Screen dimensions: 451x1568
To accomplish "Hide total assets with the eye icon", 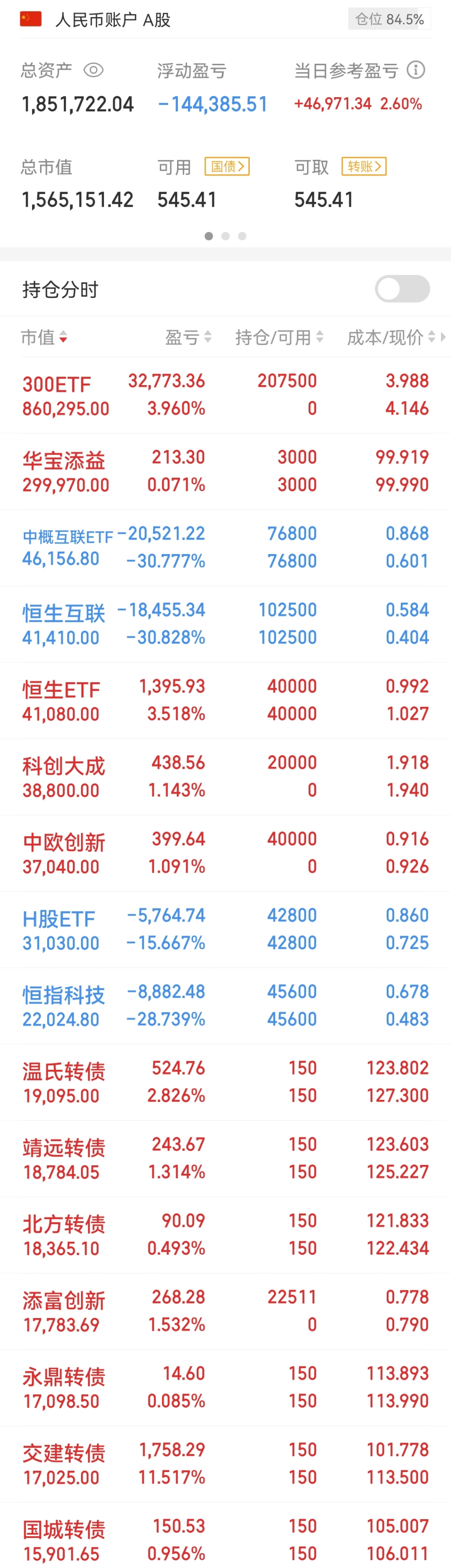I will [93, 70].
